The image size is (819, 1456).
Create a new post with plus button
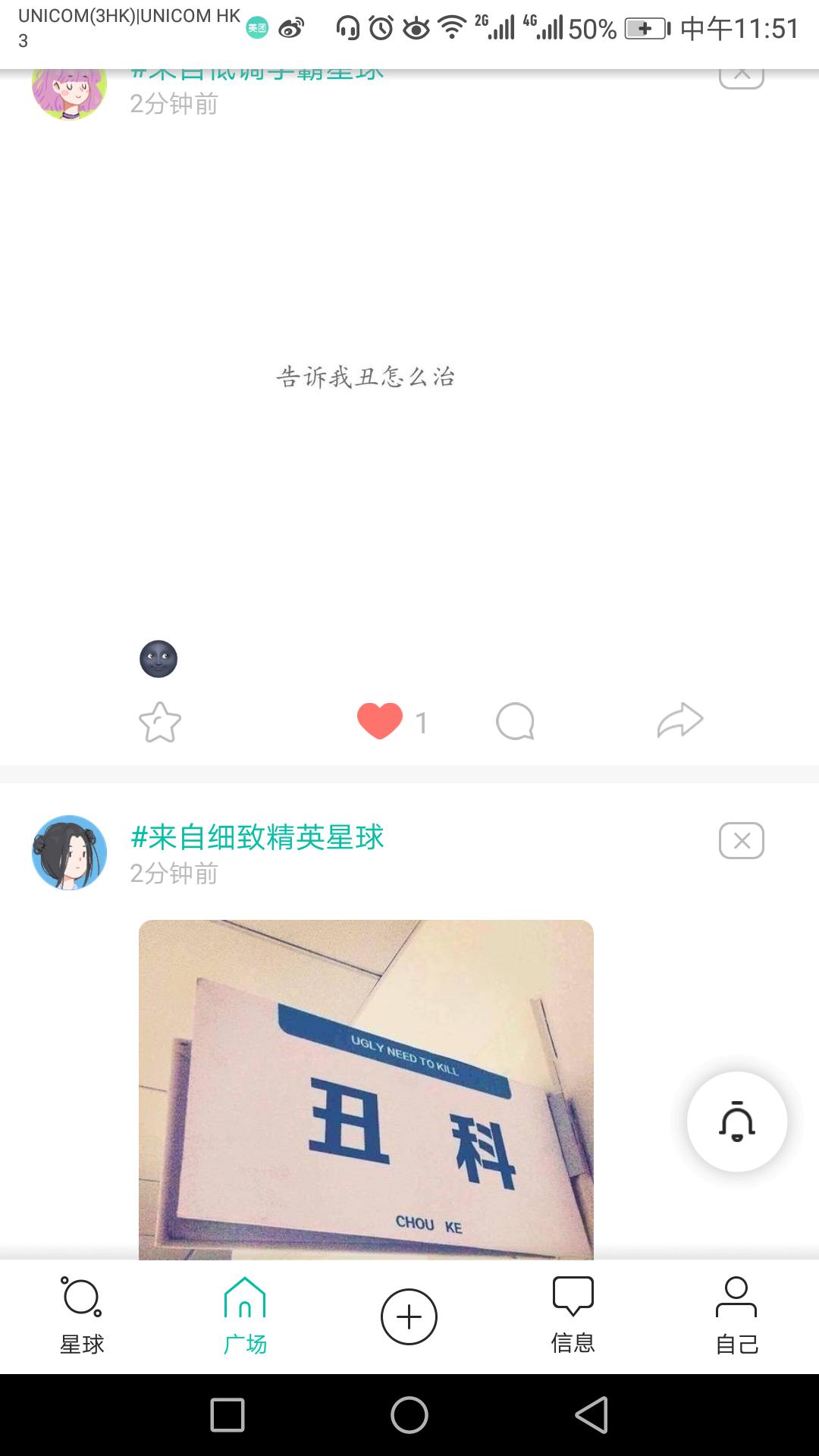click(x=409, y=1316)
